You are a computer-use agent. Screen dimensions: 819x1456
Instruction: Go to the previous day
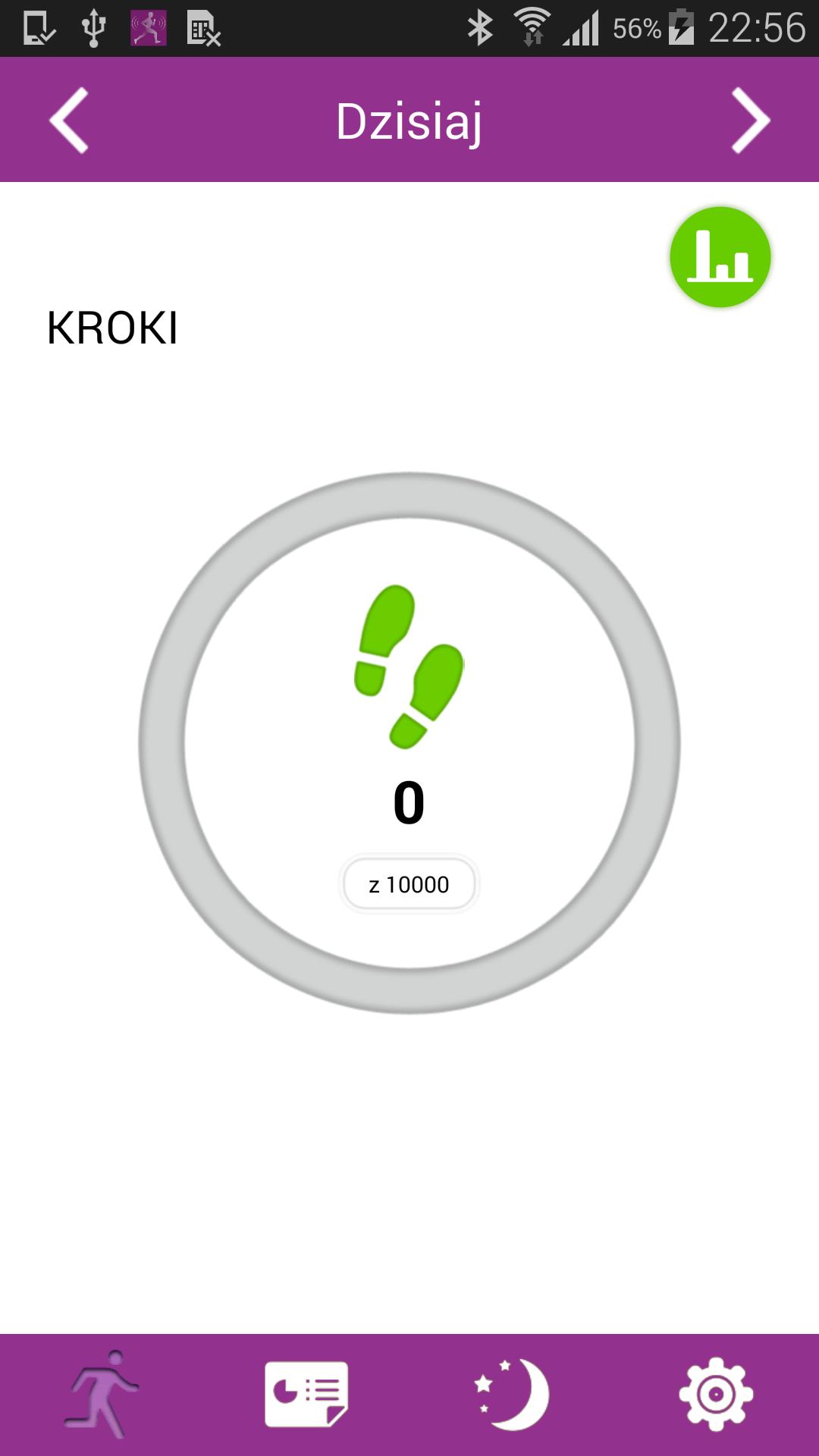point(69,121)
